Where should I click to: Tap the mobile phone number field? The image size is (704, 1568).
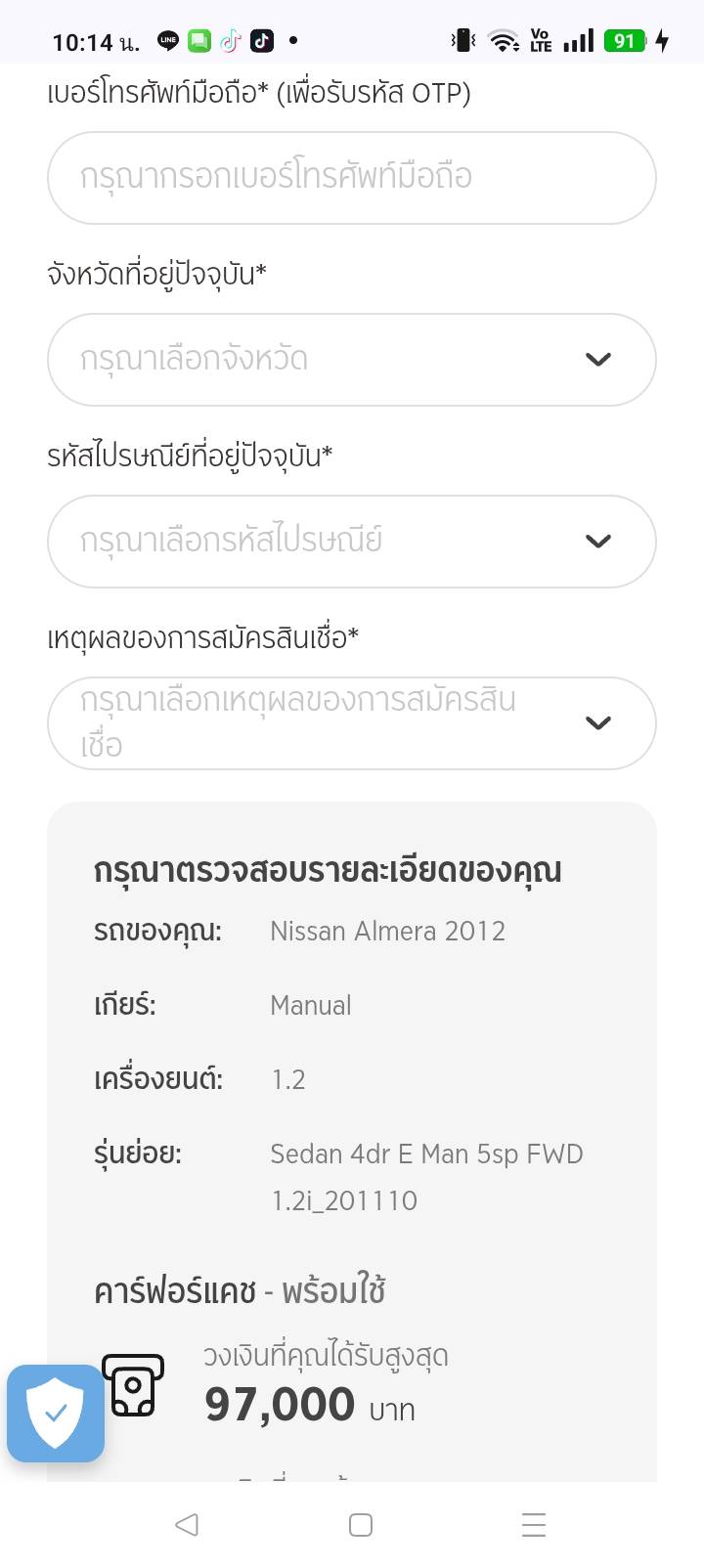click(x=351, y=178)
